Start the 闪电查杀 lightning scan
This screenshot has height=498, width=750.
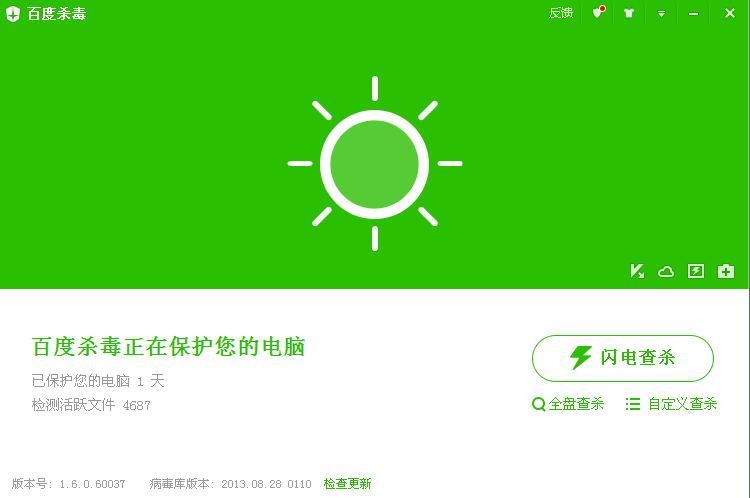(x=622, y=358)
